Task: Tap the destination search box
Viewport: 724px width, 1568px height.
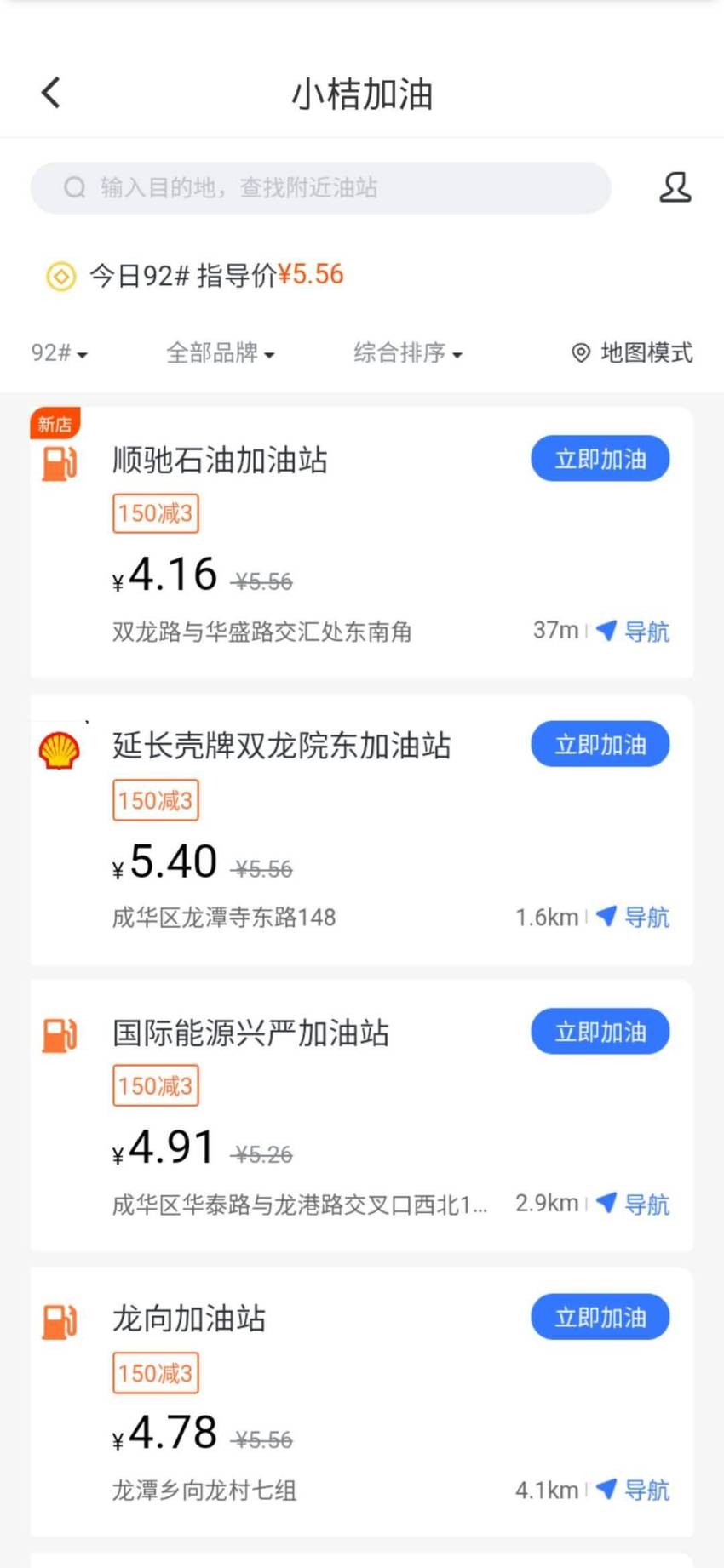Action: coord(320,187)
